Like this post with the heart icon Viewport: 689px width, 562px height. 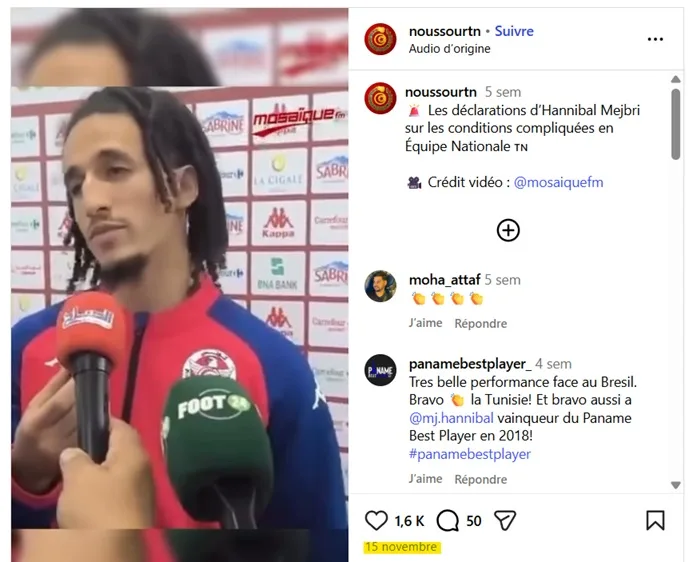click(376, 520)
